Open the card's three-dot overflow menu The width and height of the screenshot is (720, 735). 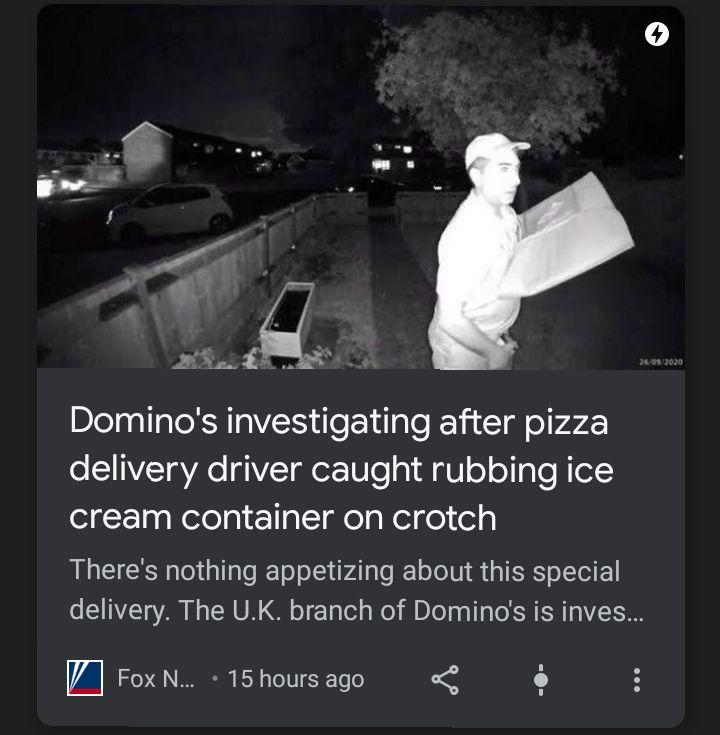coord(636,680)
